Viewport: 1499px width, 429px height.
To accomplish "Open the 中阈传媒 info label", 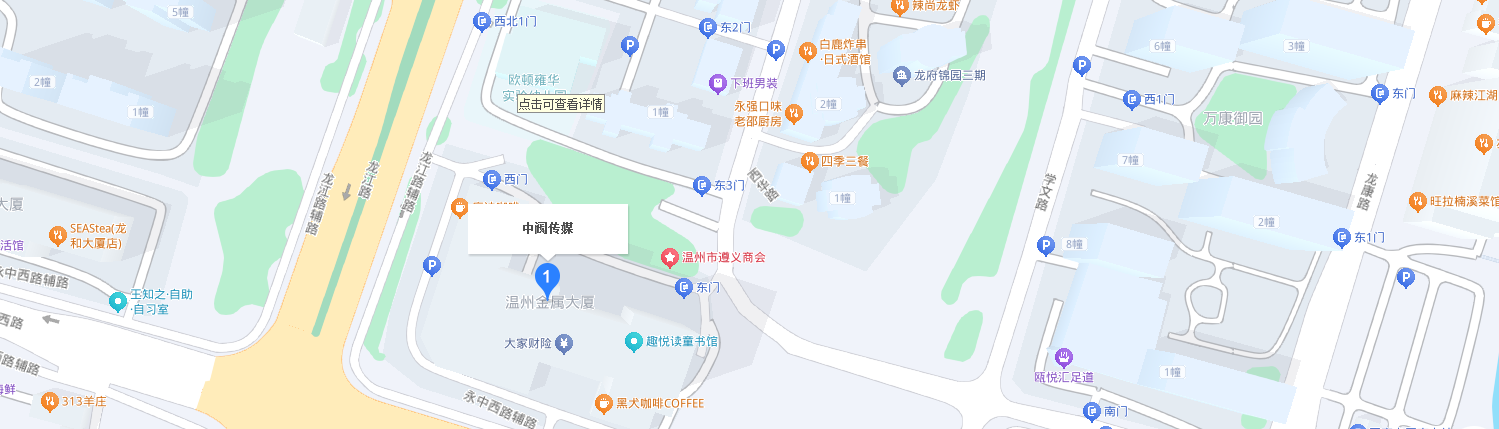I will tap(547, 229).
